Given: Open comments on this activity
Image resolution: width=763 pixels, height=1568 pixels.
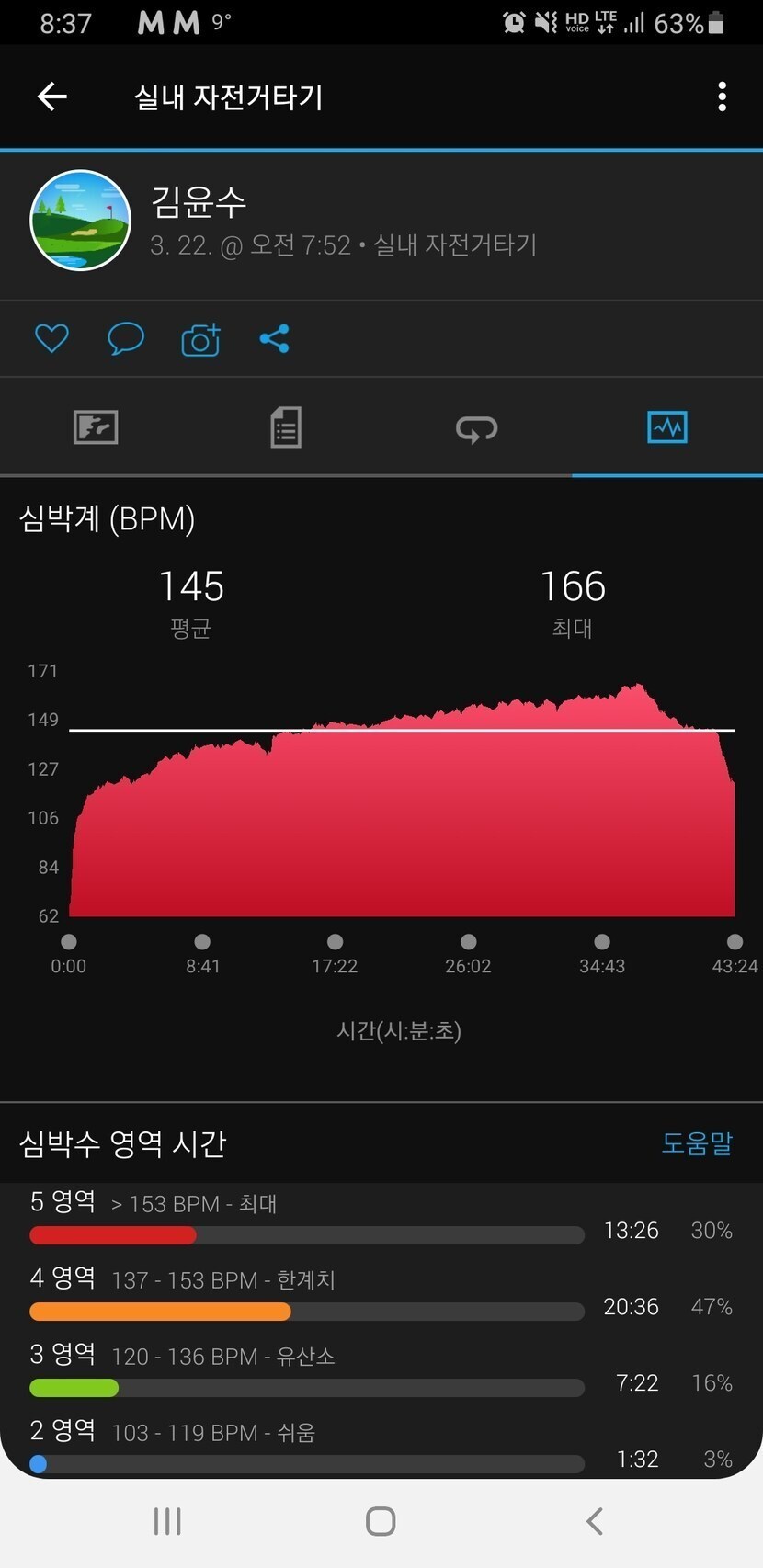Looking at the screenshot, I should point(126,338).
